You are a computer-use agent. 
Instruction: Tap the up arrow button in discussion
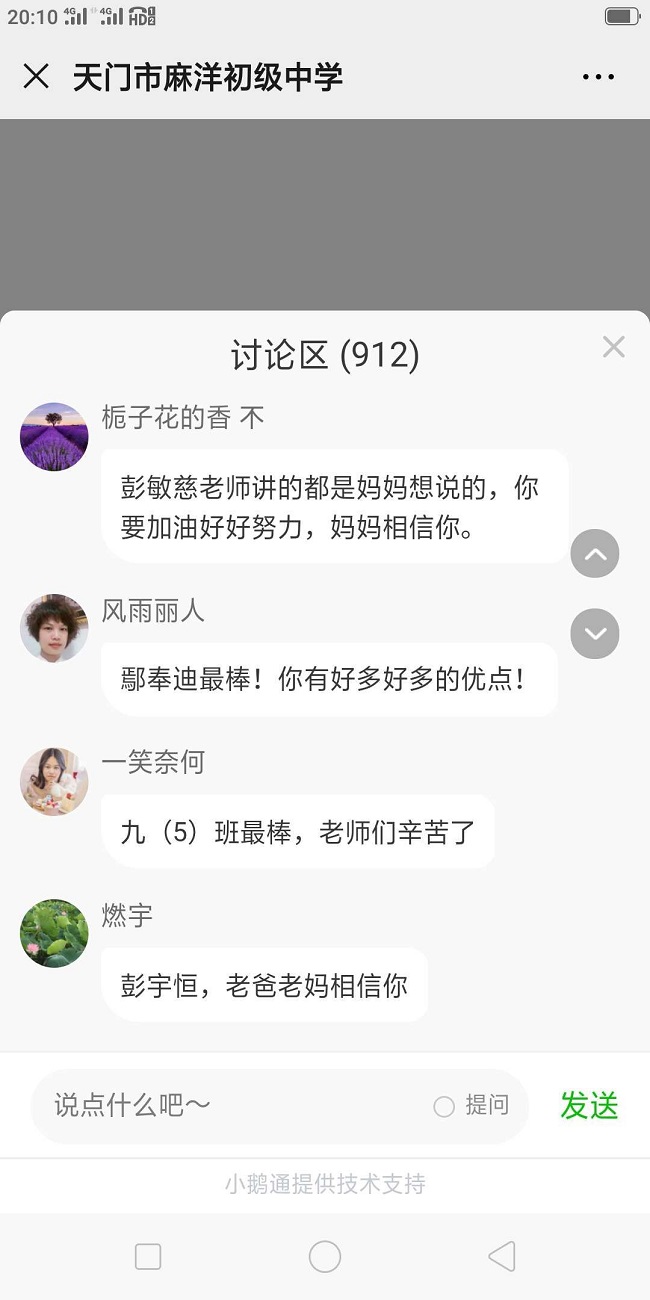595,554
